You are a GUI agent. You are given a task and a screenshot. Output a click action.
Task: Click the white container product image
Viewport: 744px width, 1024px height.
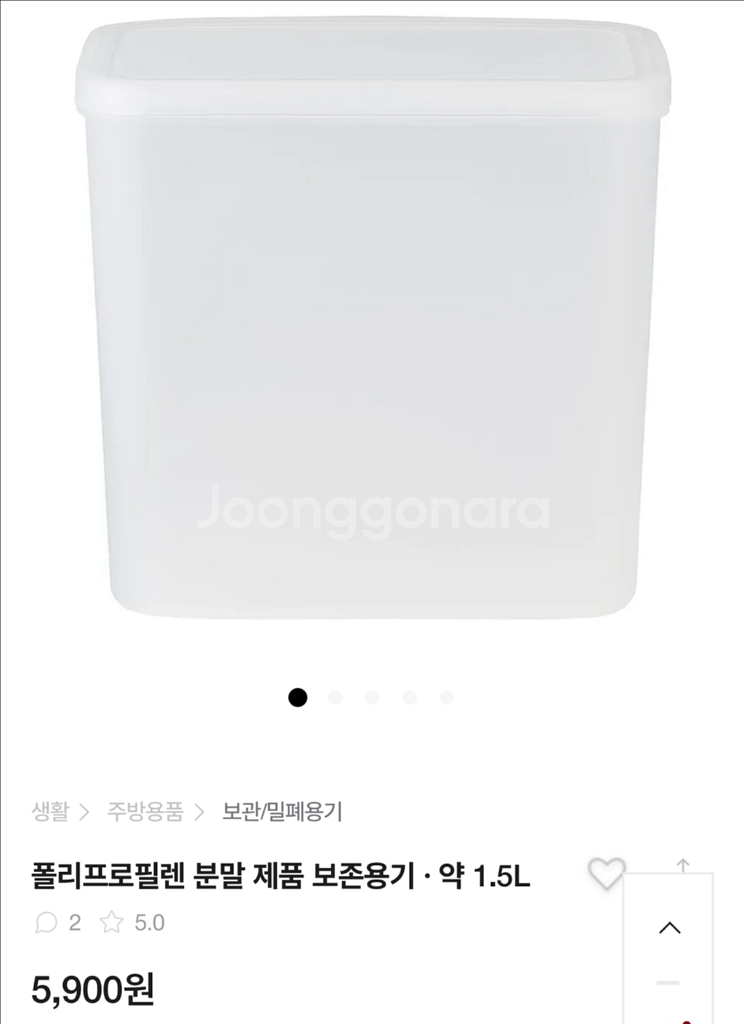tap(372, 330)
